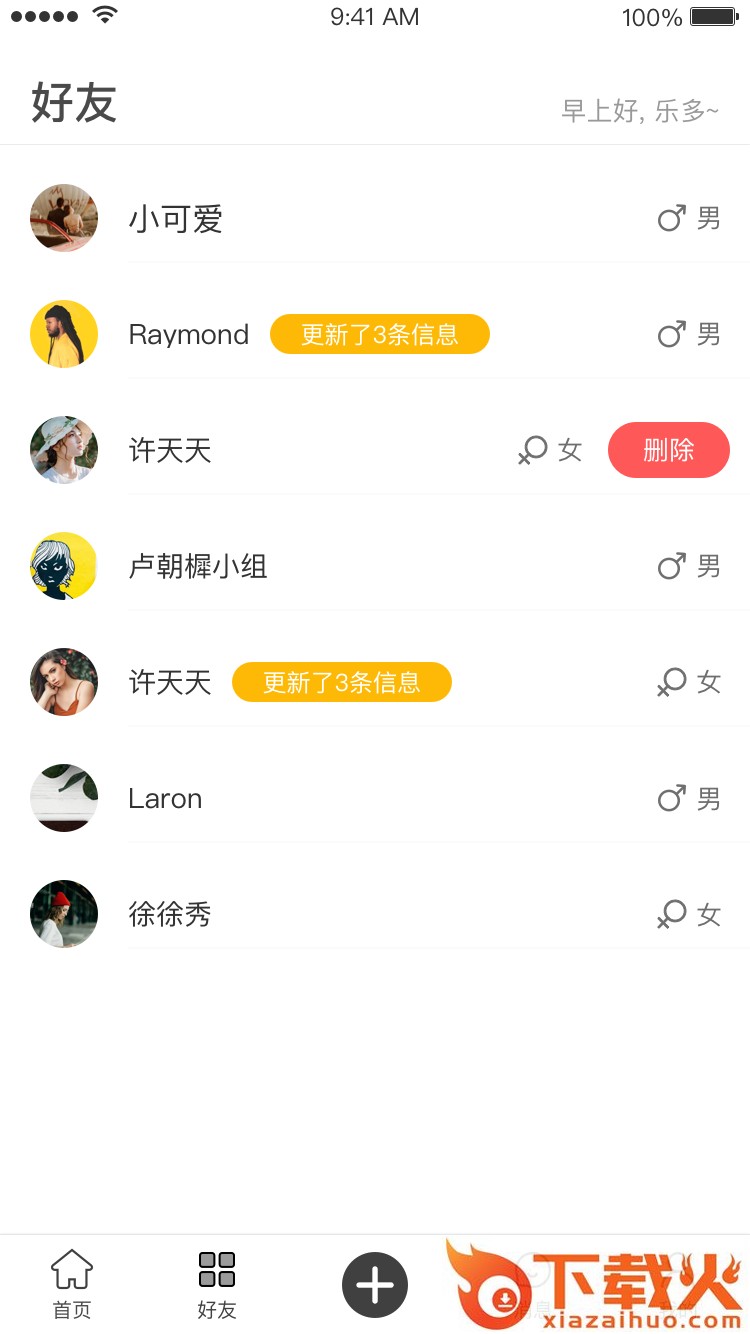750x1334 pixels.
Task: Open 小可爱's friend entry
Action: click(176, 219)
